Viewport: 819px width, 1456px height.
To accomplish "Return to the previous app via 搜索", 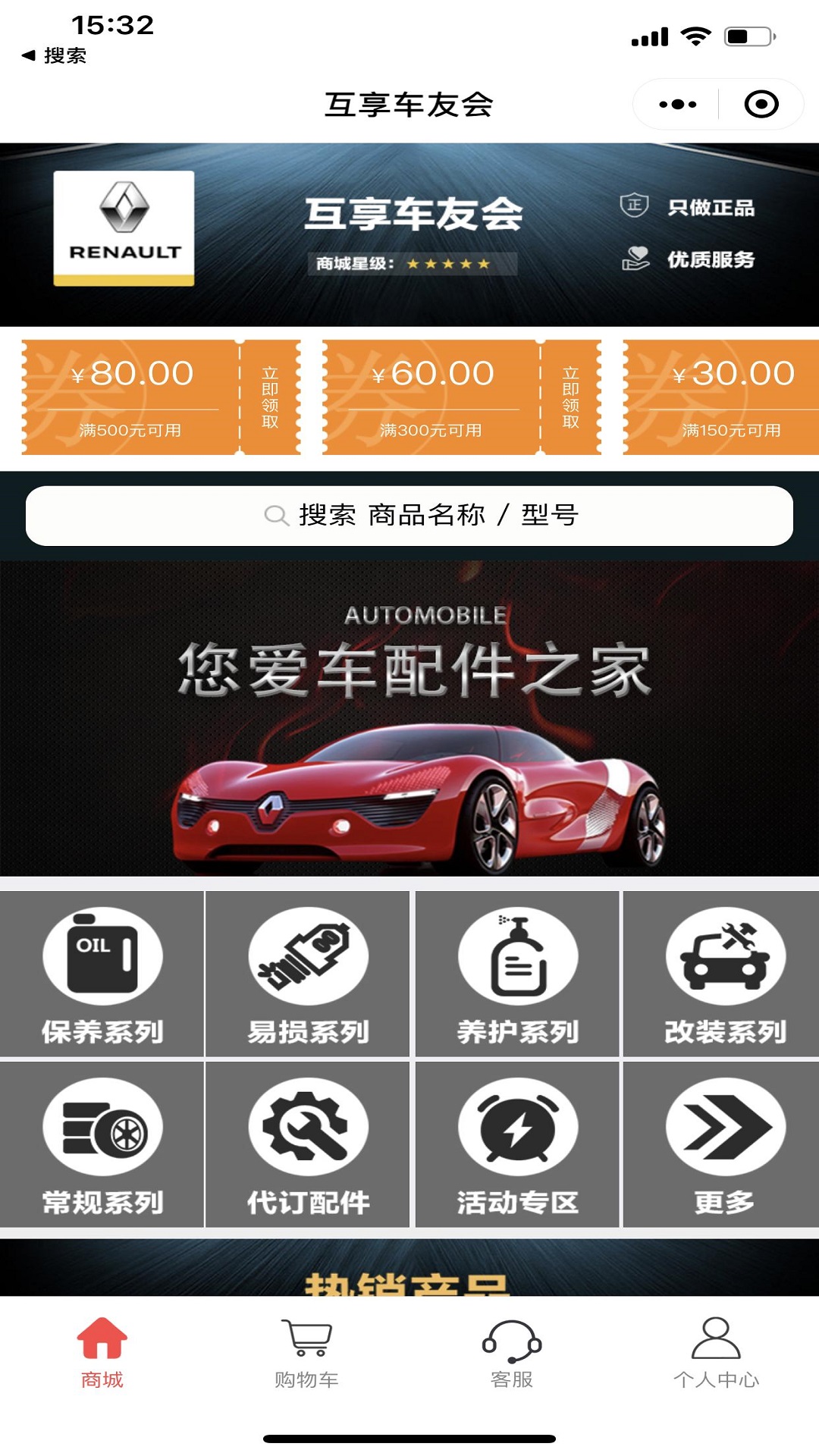I will (x=55, y=55).
